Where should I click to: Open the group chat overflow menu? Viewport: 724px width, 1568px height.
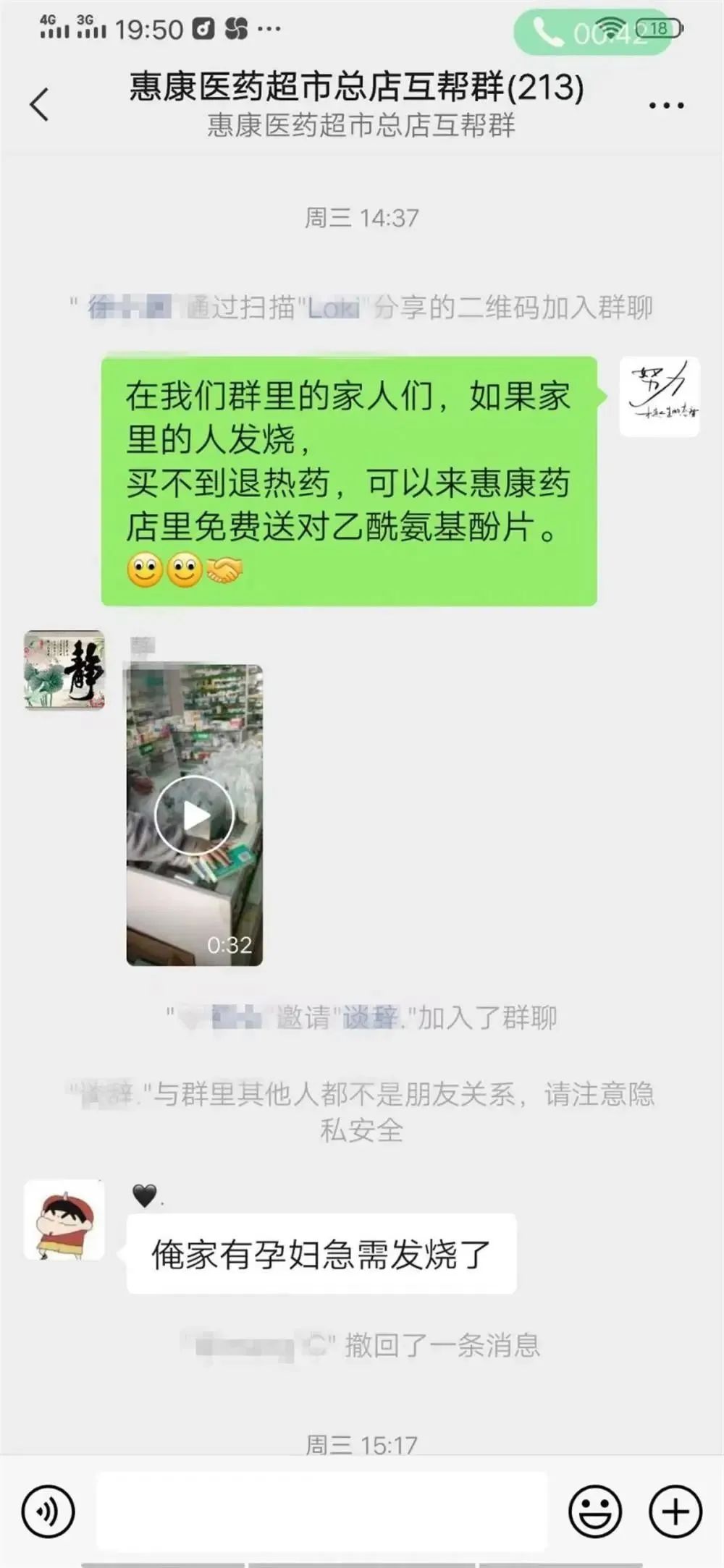[x=666, y=106]
